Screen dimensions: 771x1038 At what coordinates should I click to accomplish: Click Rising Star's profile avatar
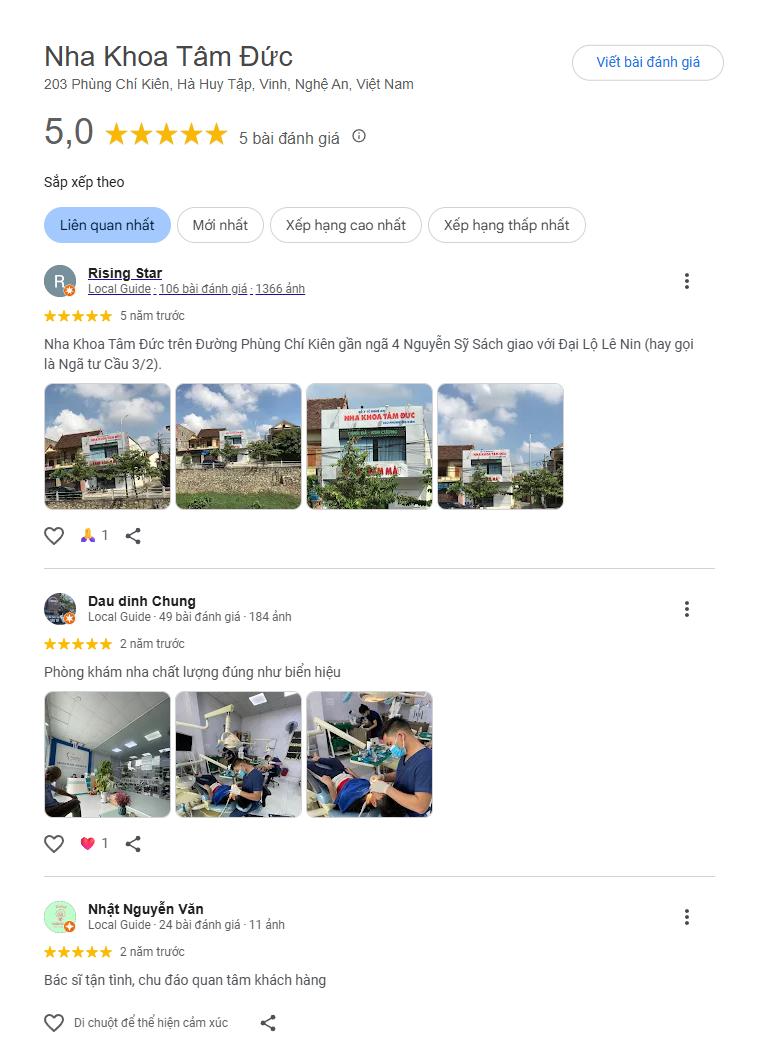point(60,280)
